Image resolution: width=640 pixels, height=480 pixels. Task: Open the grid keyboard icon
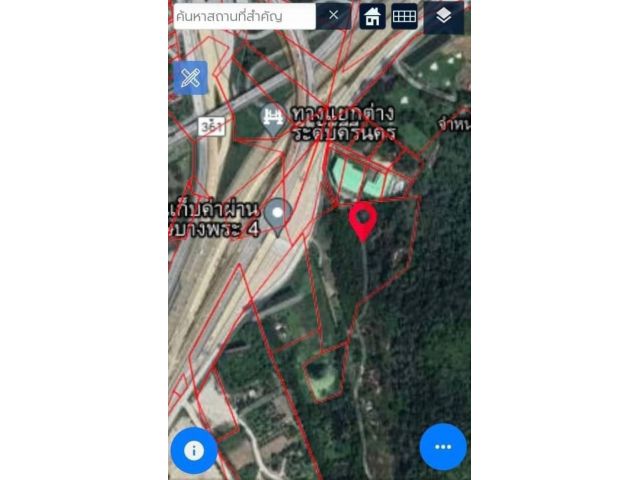(404, 16)
